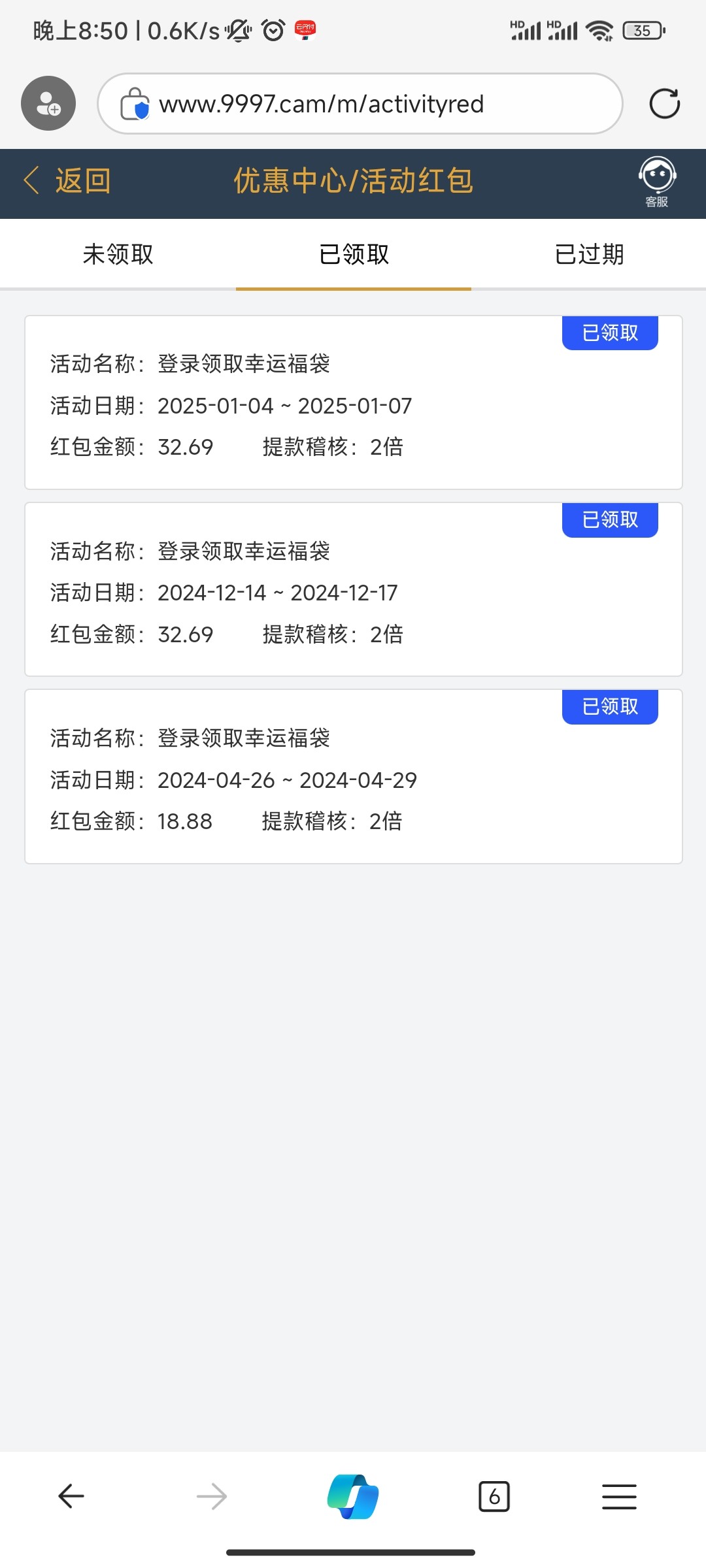Open the Copilot button in the toolbar
The height and width of the screenshot is (1568, 706).
coord(353,1496)
